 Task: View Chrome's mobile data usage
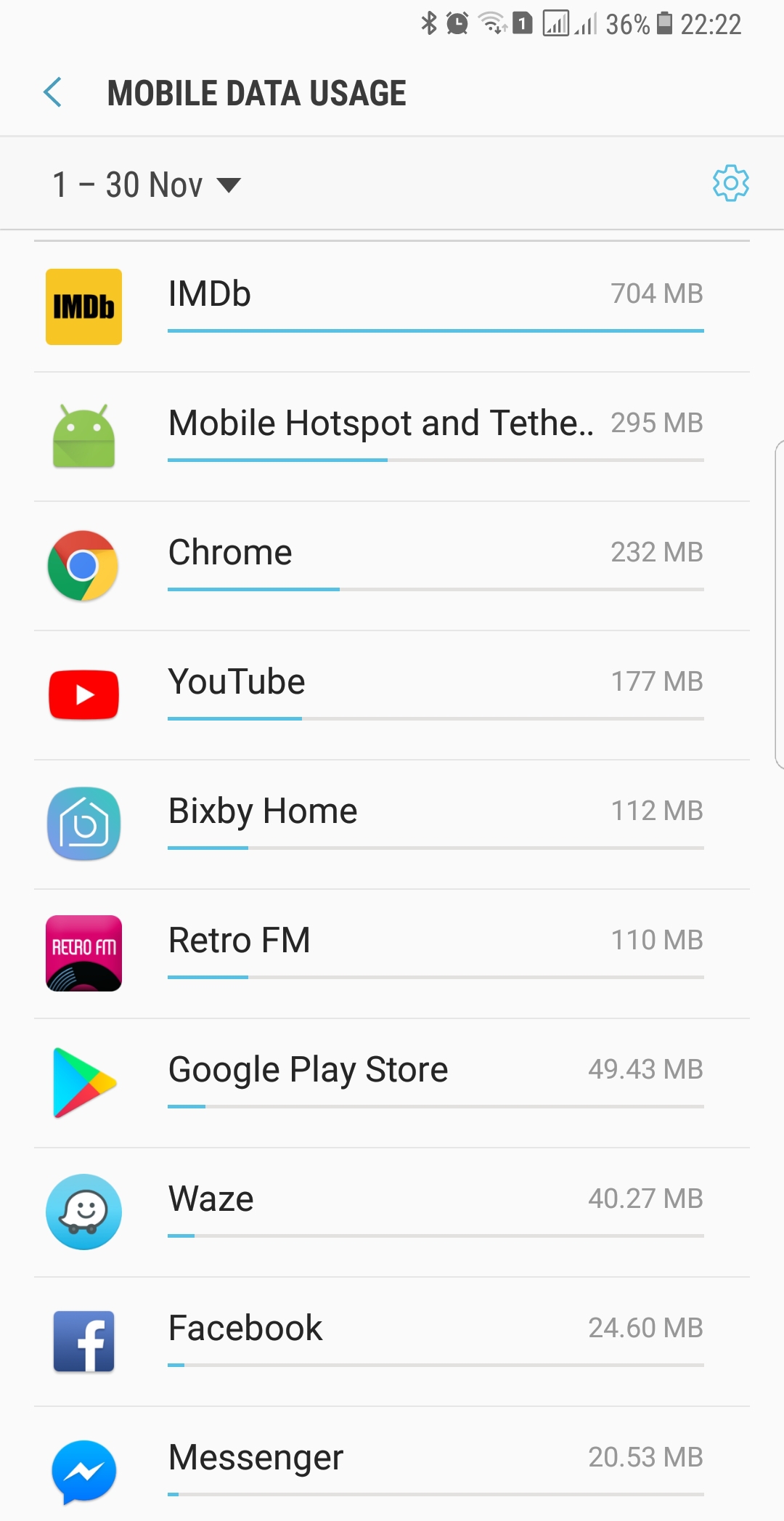tap(392, 566)
